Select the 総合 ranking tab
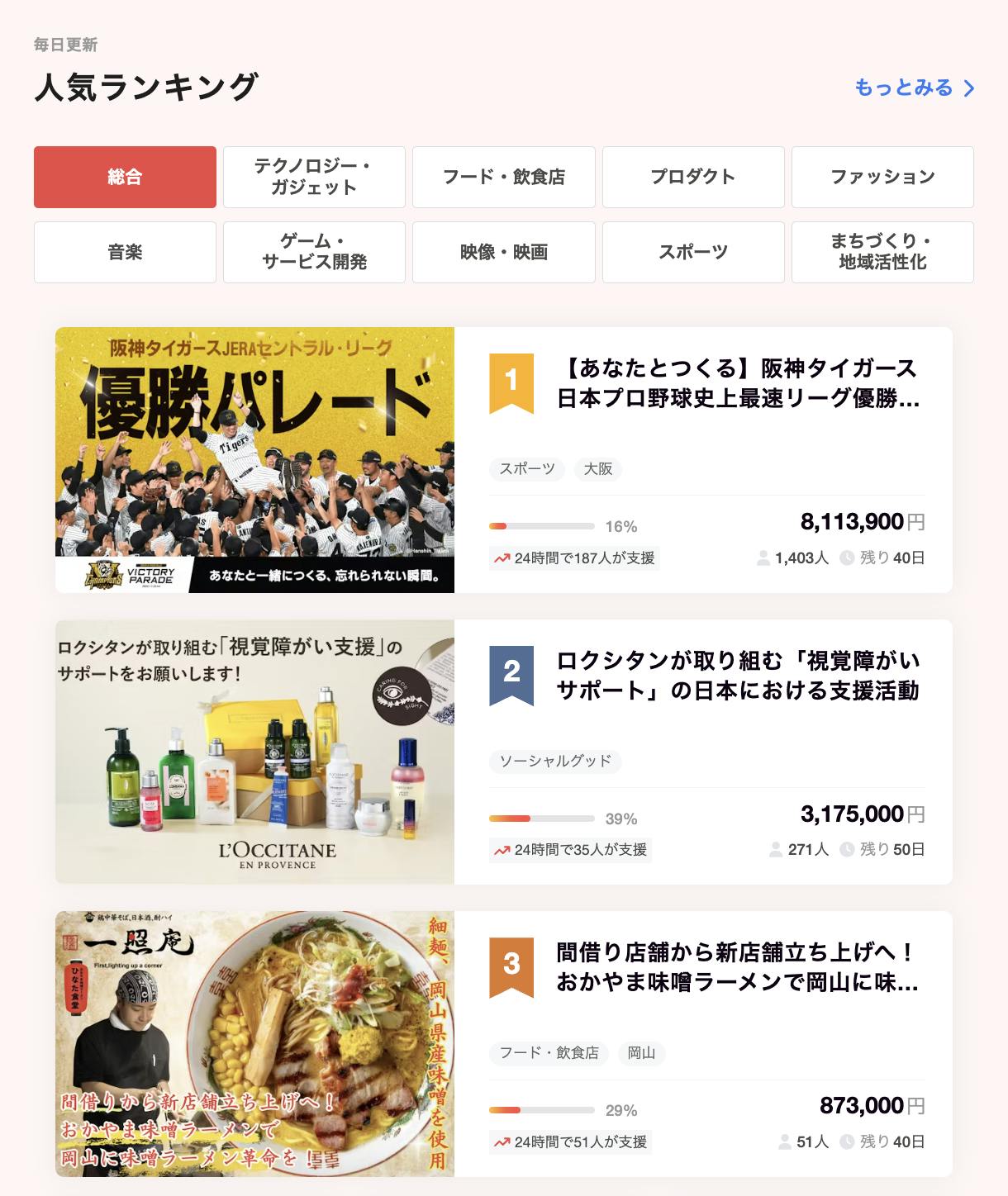Viewport: 1008px width, 1196px height. pyautogui.click(x=125, y=177)
